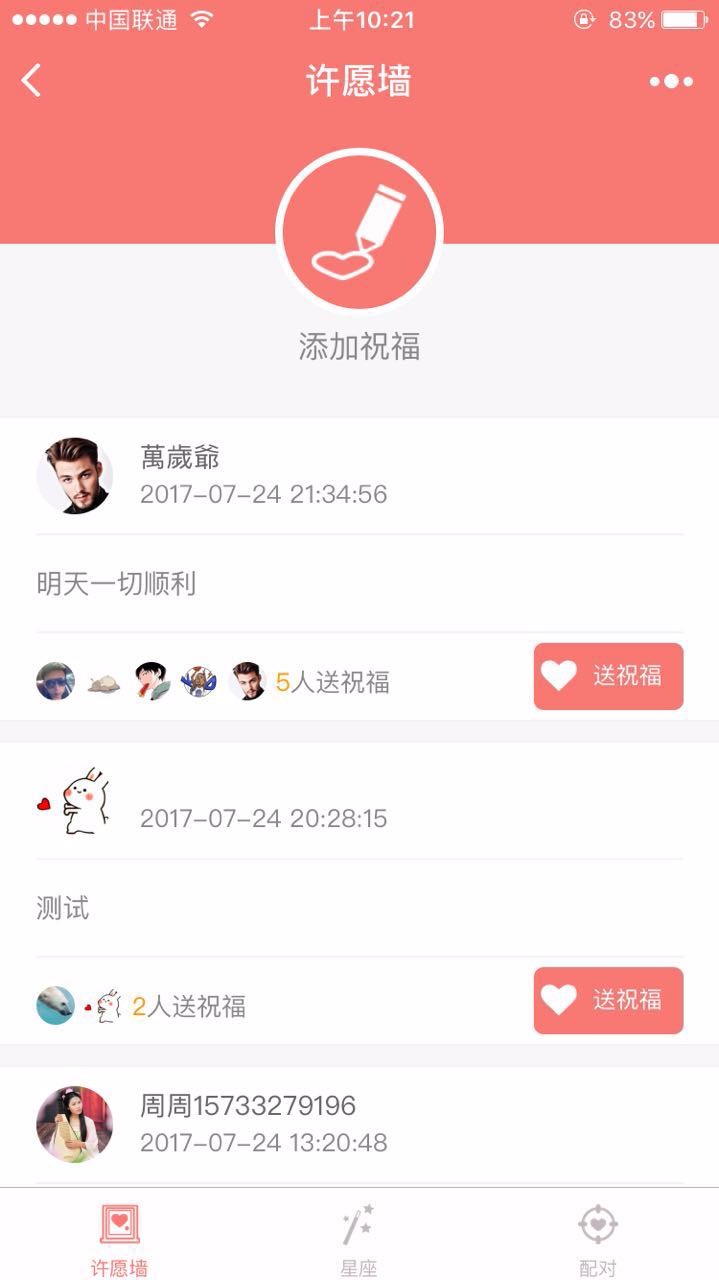View the 2人送祝福 blessing senders
Viewport: 719px width, 1280px height.
pyautogui.click(x=189, y=1006)
